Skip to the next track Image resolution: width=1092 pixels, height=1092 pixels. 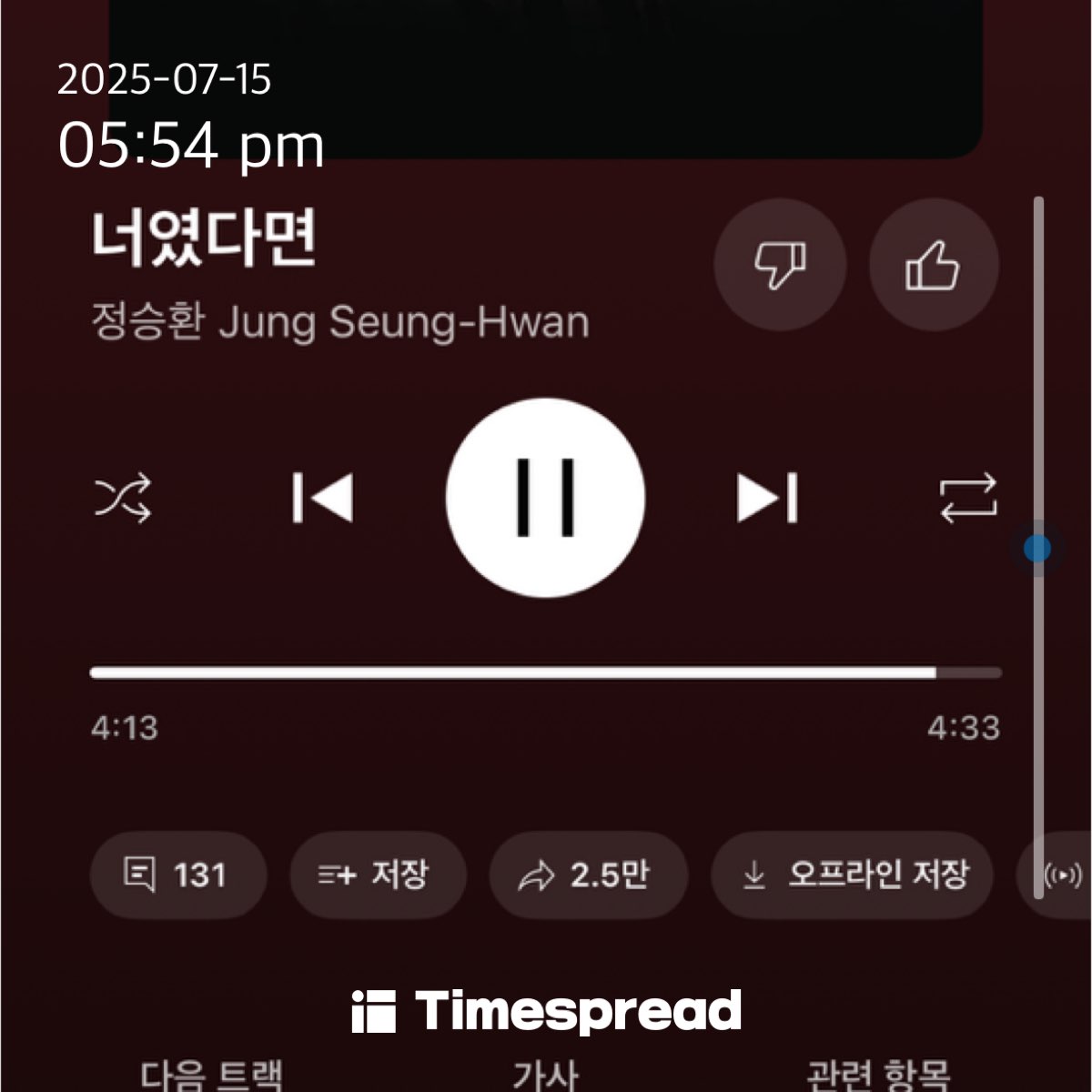[767, 498]
